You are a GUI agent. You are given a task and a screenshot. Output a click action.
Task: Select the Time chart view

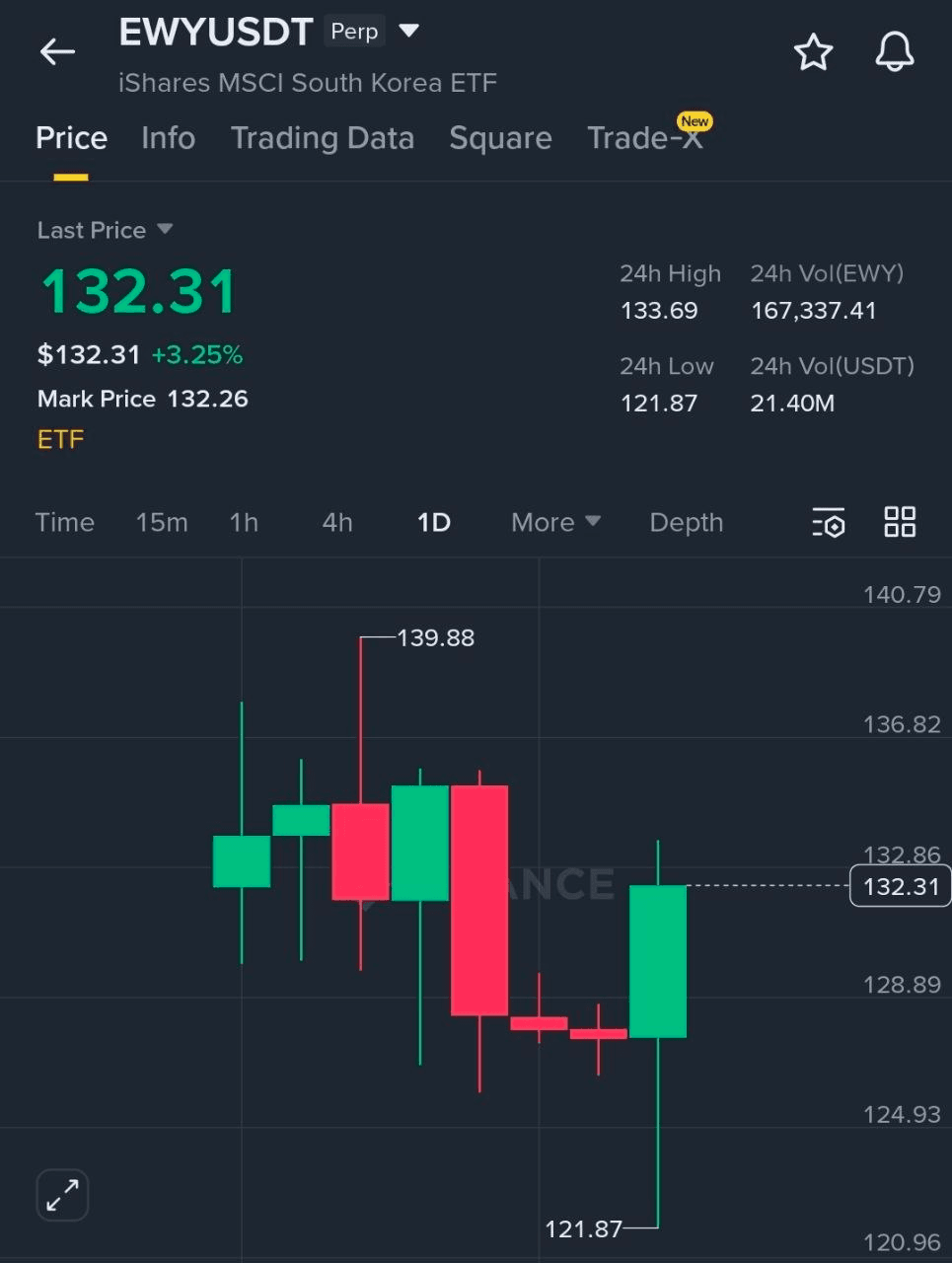click(x=65, y=522)
